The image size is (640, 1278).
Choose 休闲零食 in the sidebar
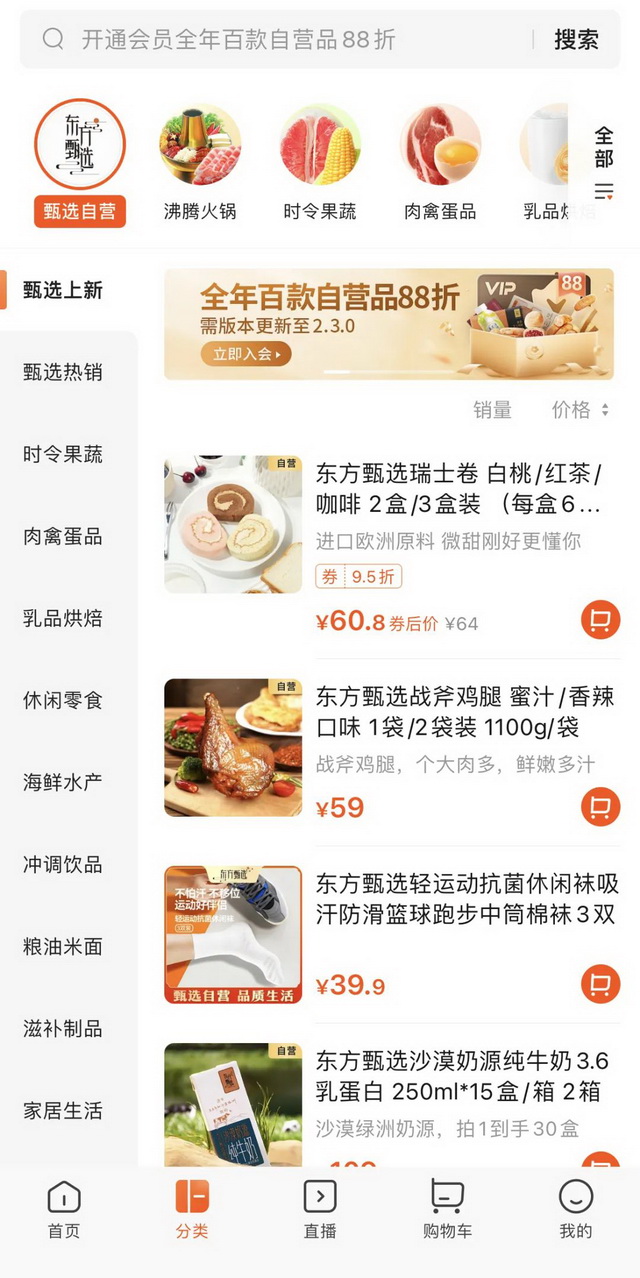point(63,701)
